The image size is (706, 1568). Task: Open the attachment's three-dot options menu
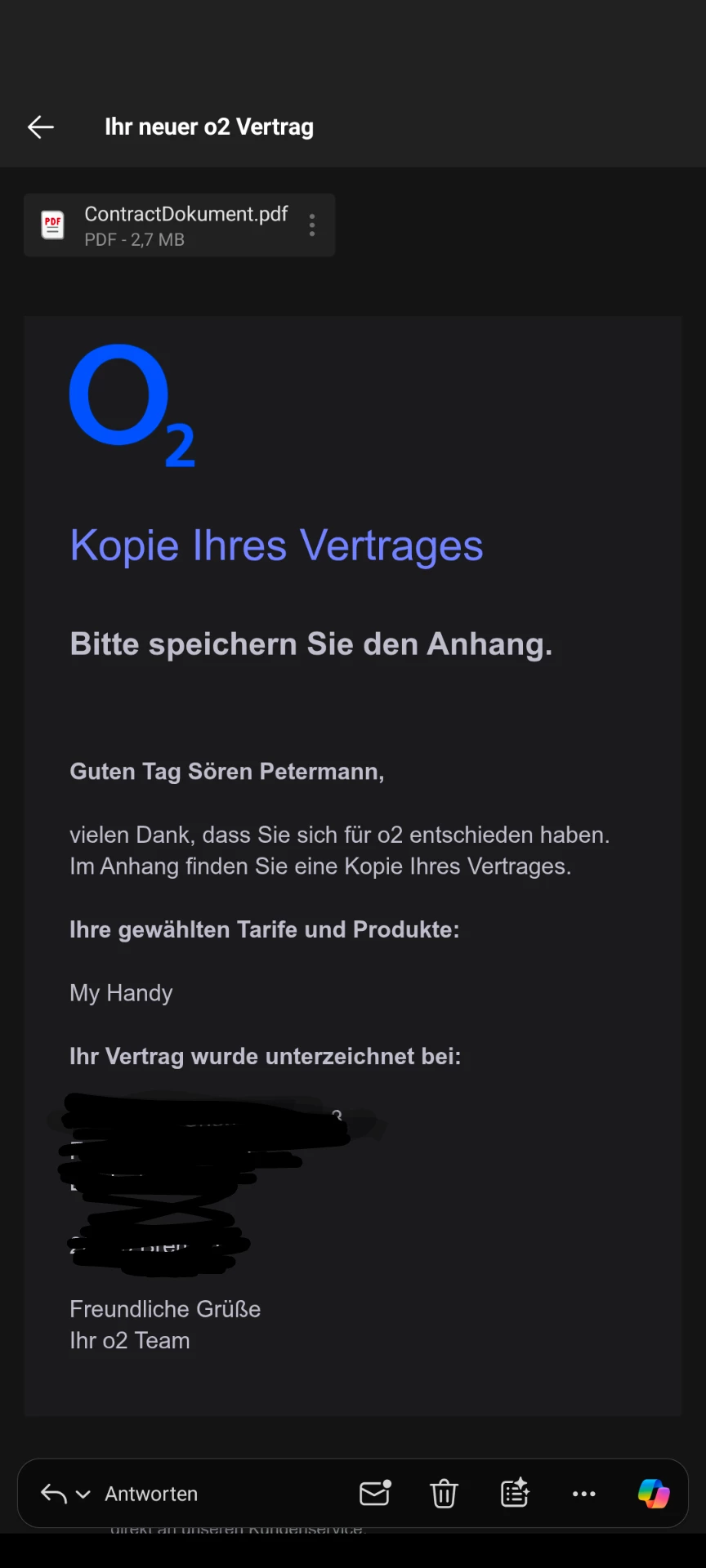[x=312, y=225]
